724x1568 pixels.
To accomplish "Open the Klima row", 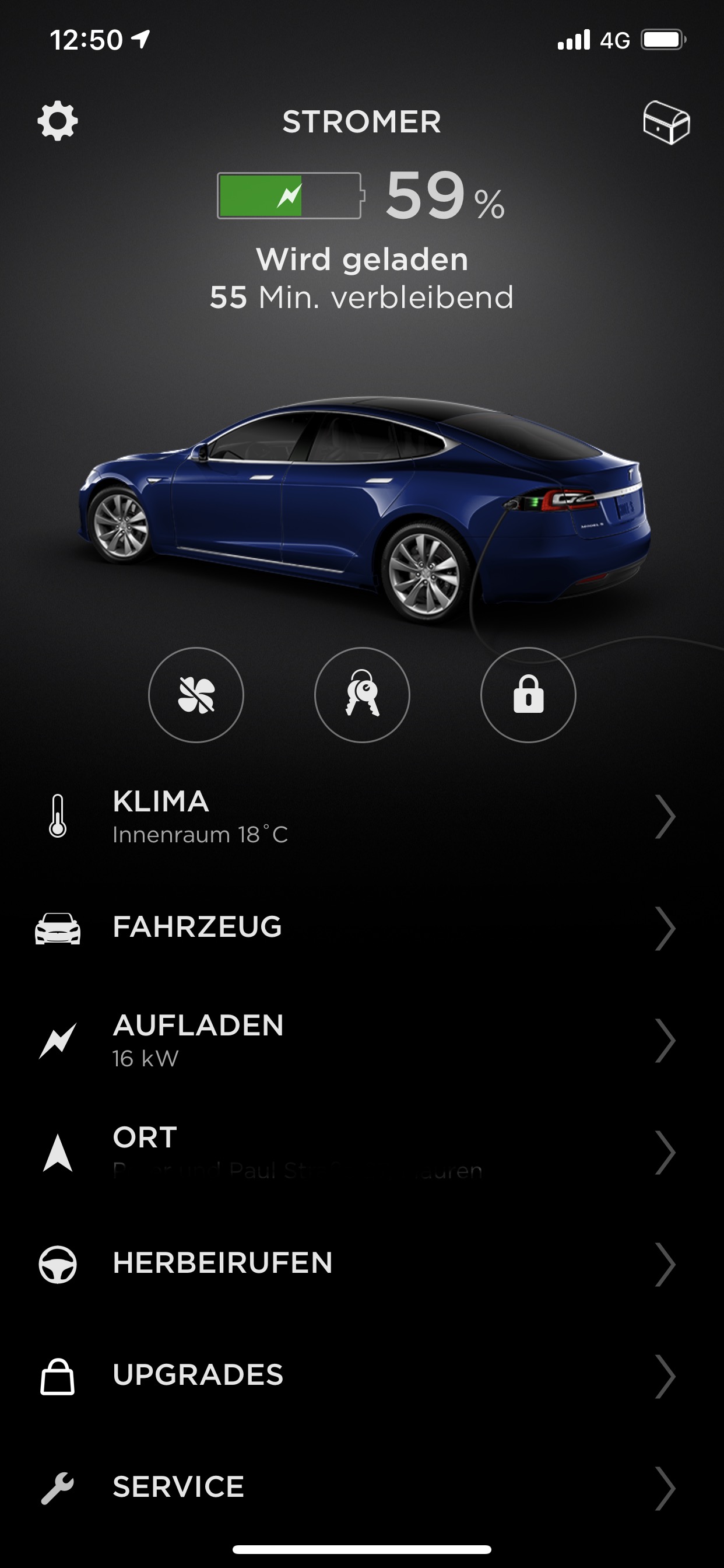I will (361, 816).
